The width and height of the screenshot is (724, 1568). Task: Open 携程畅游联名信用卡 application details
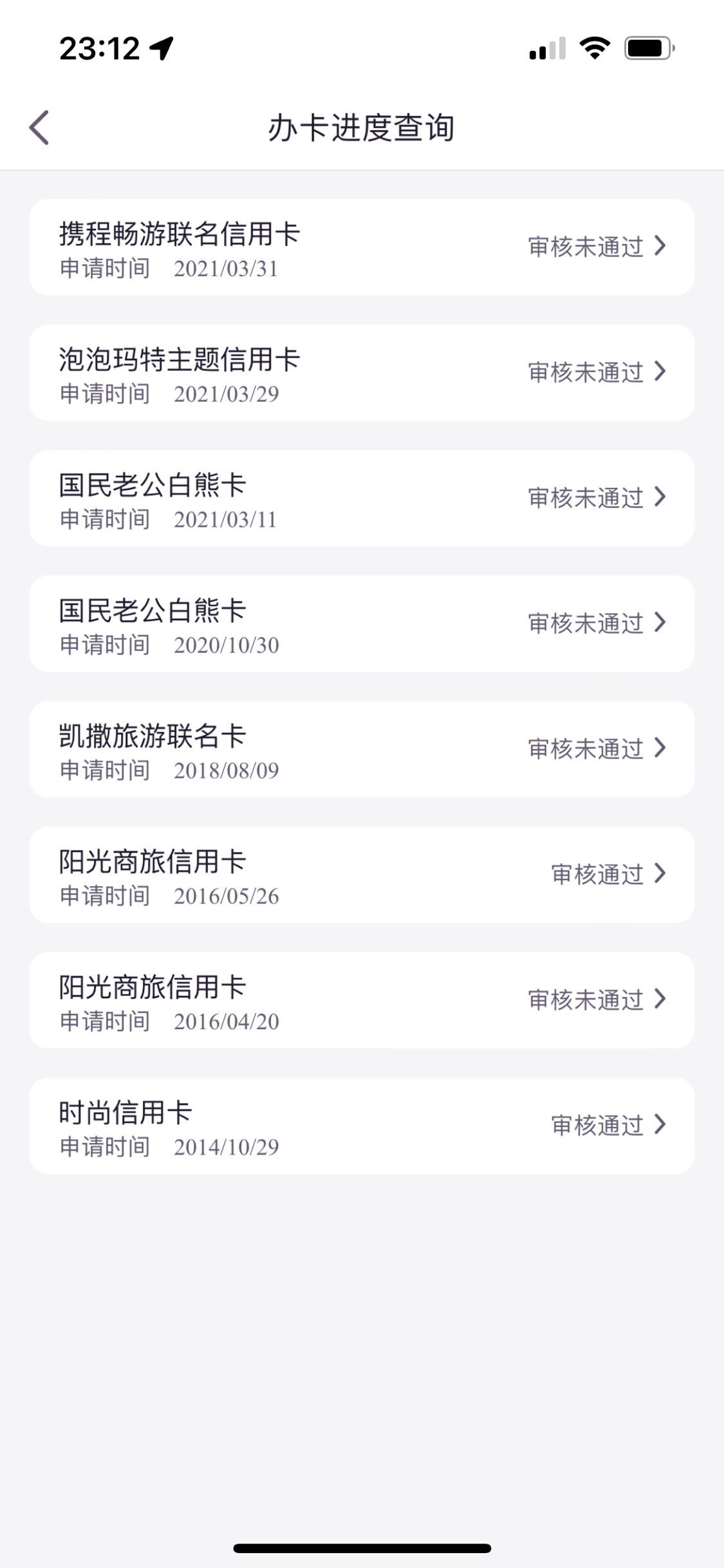point(362,247)
